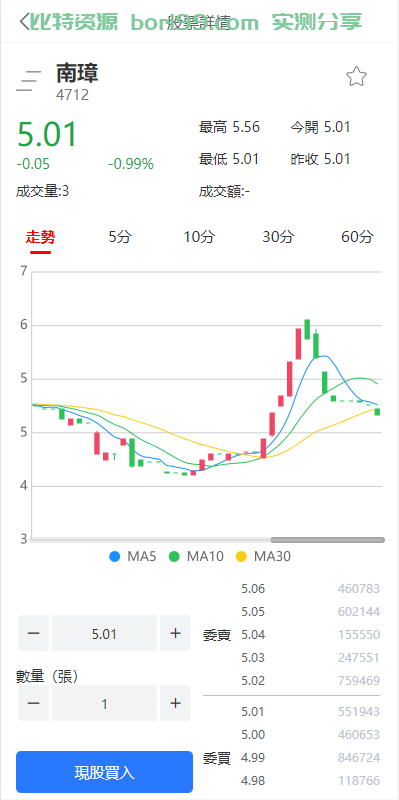
Task: Edit the 5.01 price field
Action: pyautogui.click(x=105, y=633)
